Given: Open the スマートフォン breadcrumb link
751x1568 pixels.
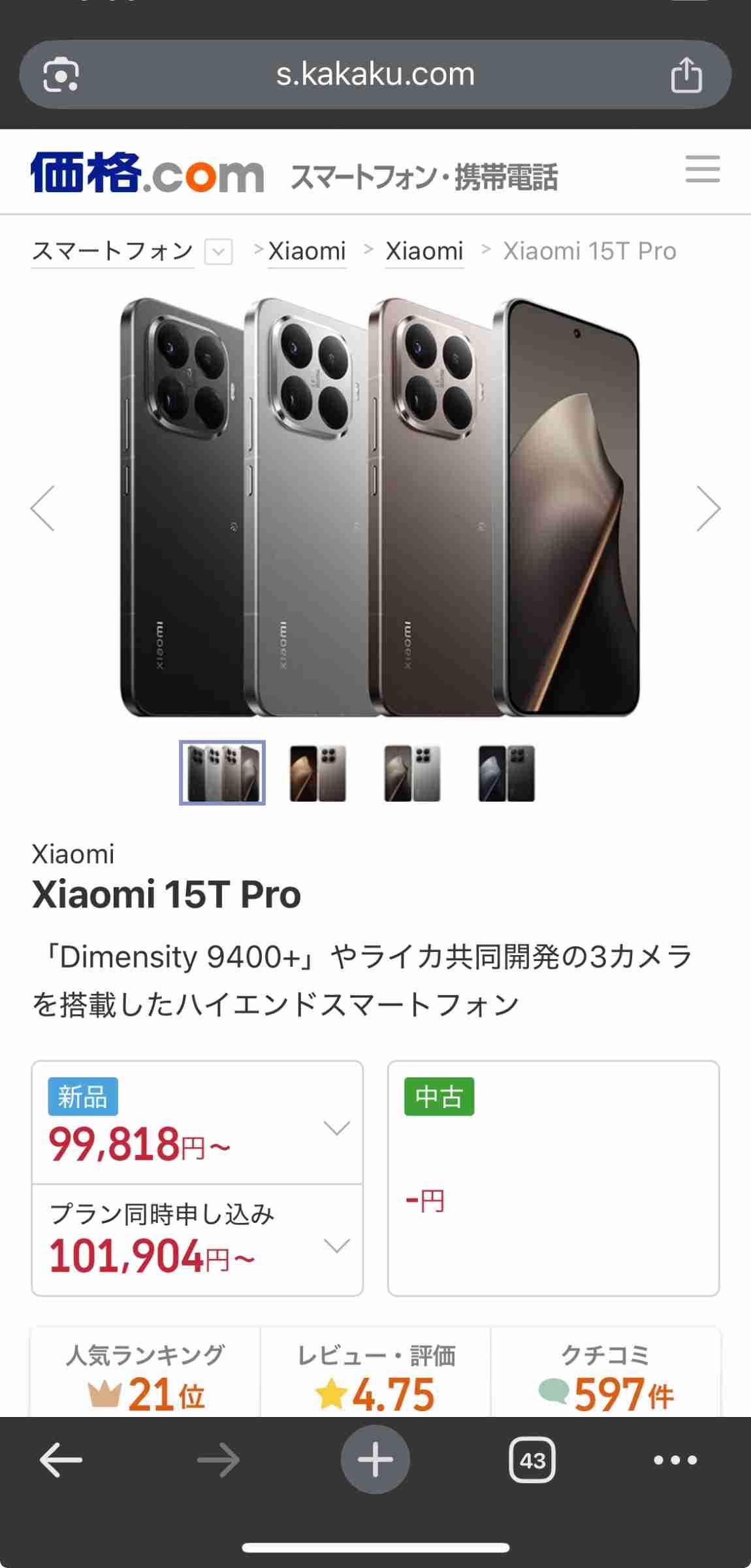Looking at the screenshot, I should point(113,252).
